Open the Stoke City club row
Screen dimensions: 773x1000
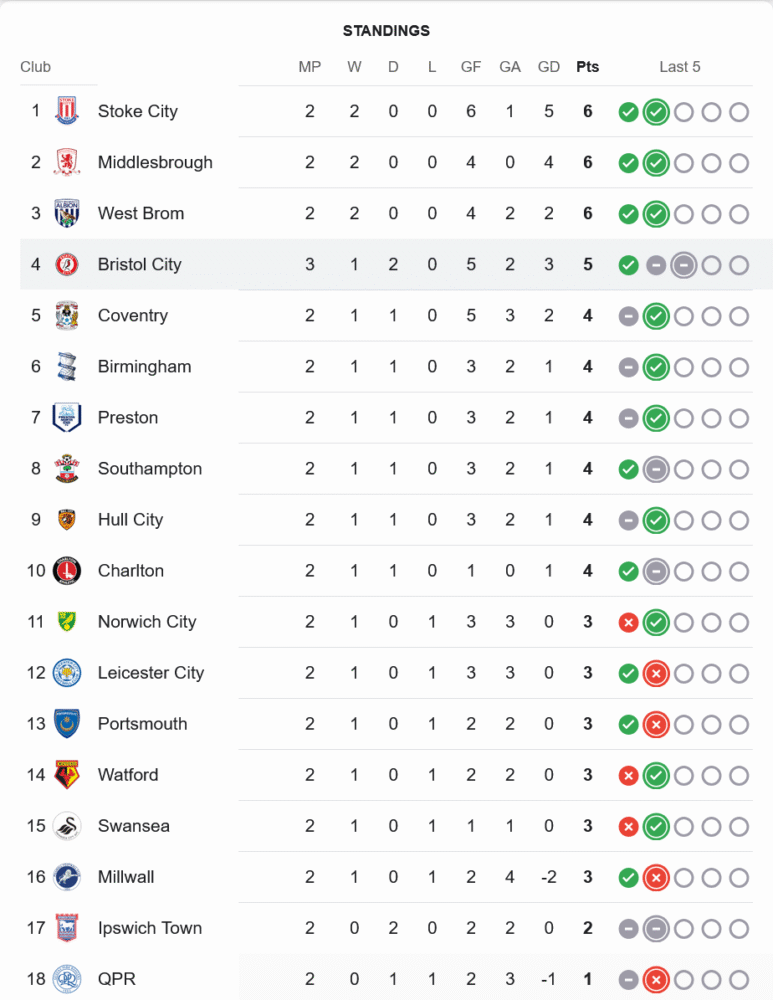[x=137, y=111]
